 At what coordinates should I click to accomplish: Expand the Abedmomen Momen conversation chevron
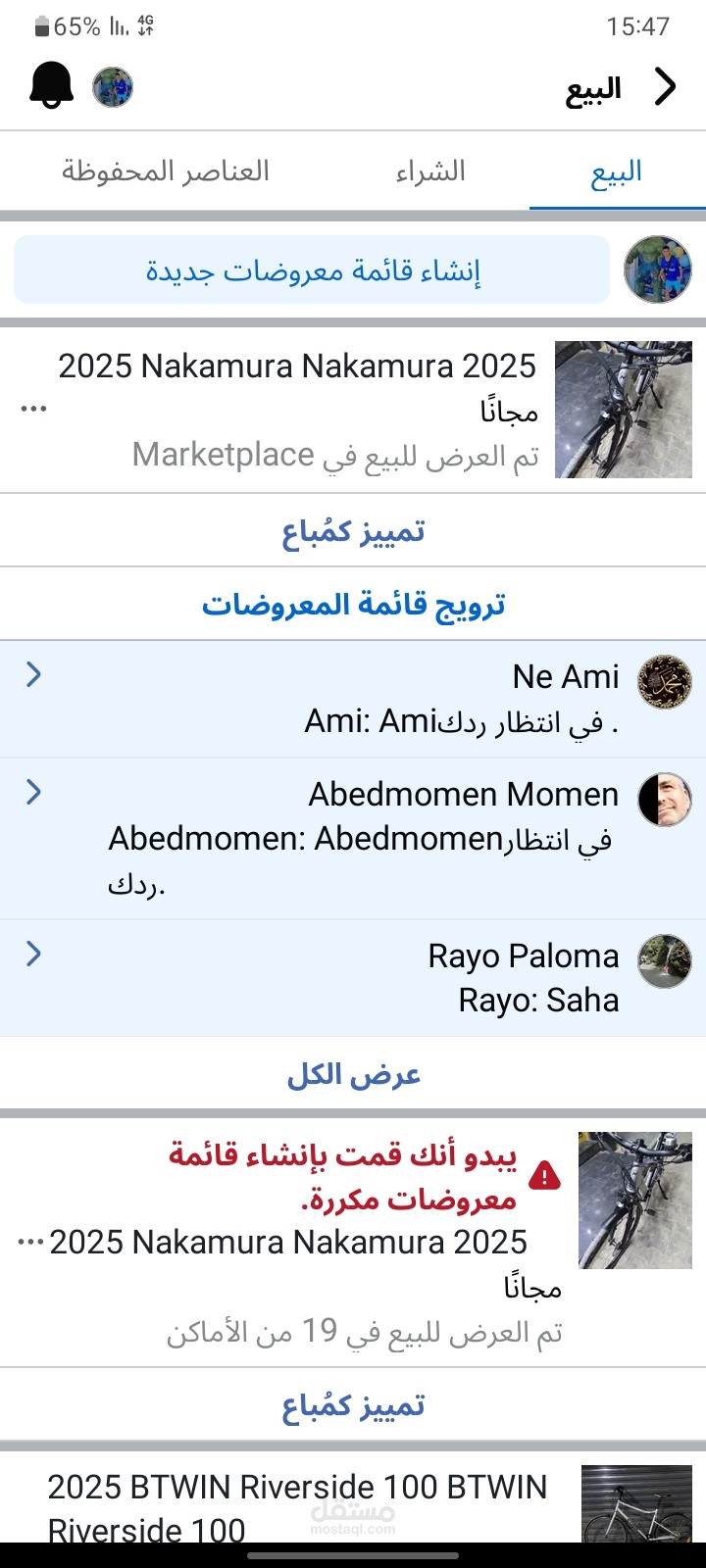[34, 792]
